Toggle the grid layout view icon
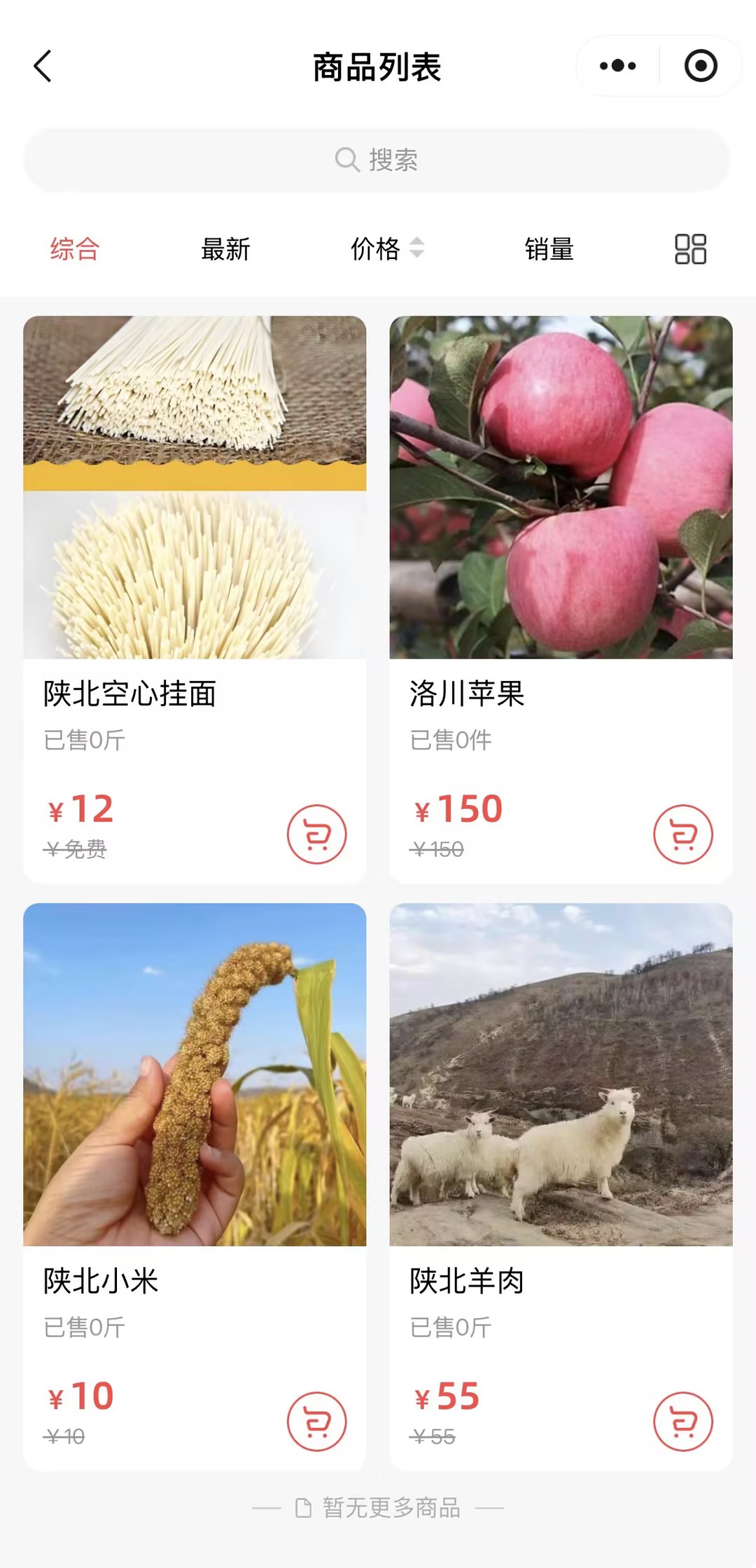This screenshot has width=756, height=1568. click(690, 249)
